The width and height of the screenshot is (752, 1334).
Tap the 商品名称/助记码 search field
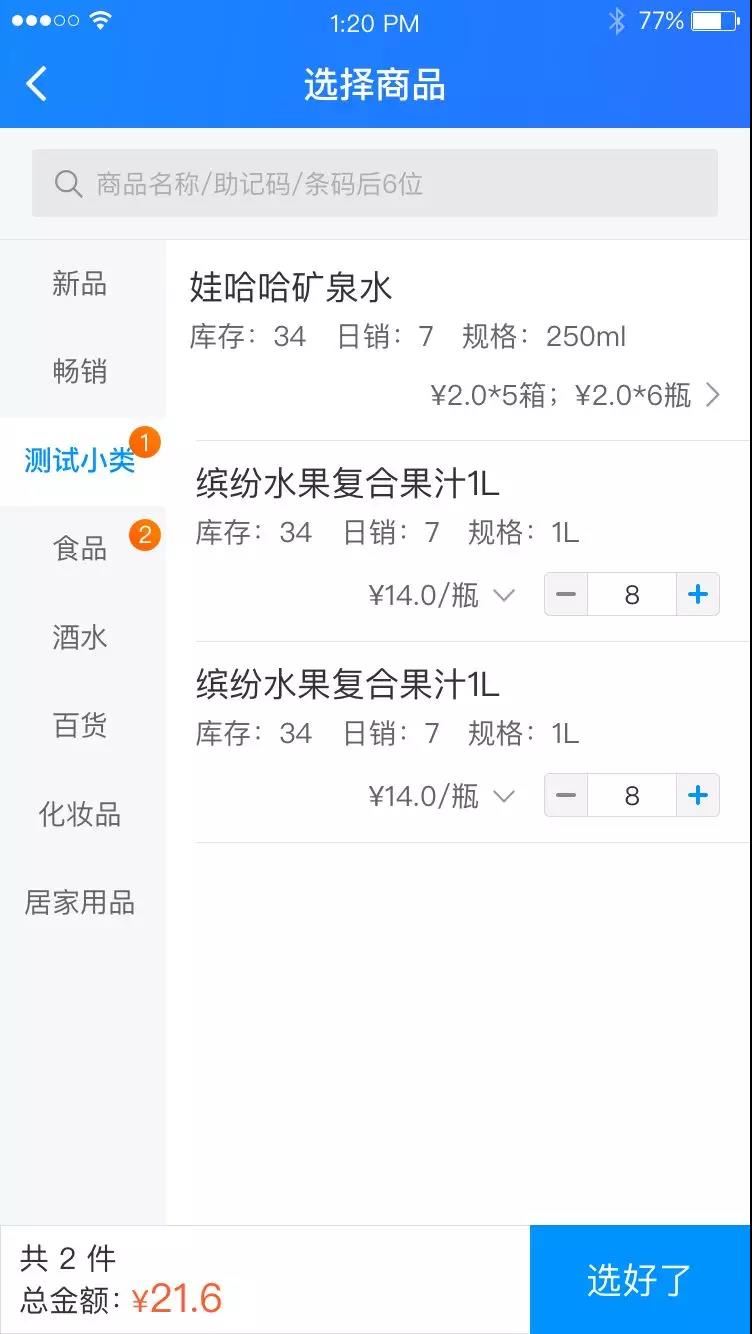click(x=375, y=183)
